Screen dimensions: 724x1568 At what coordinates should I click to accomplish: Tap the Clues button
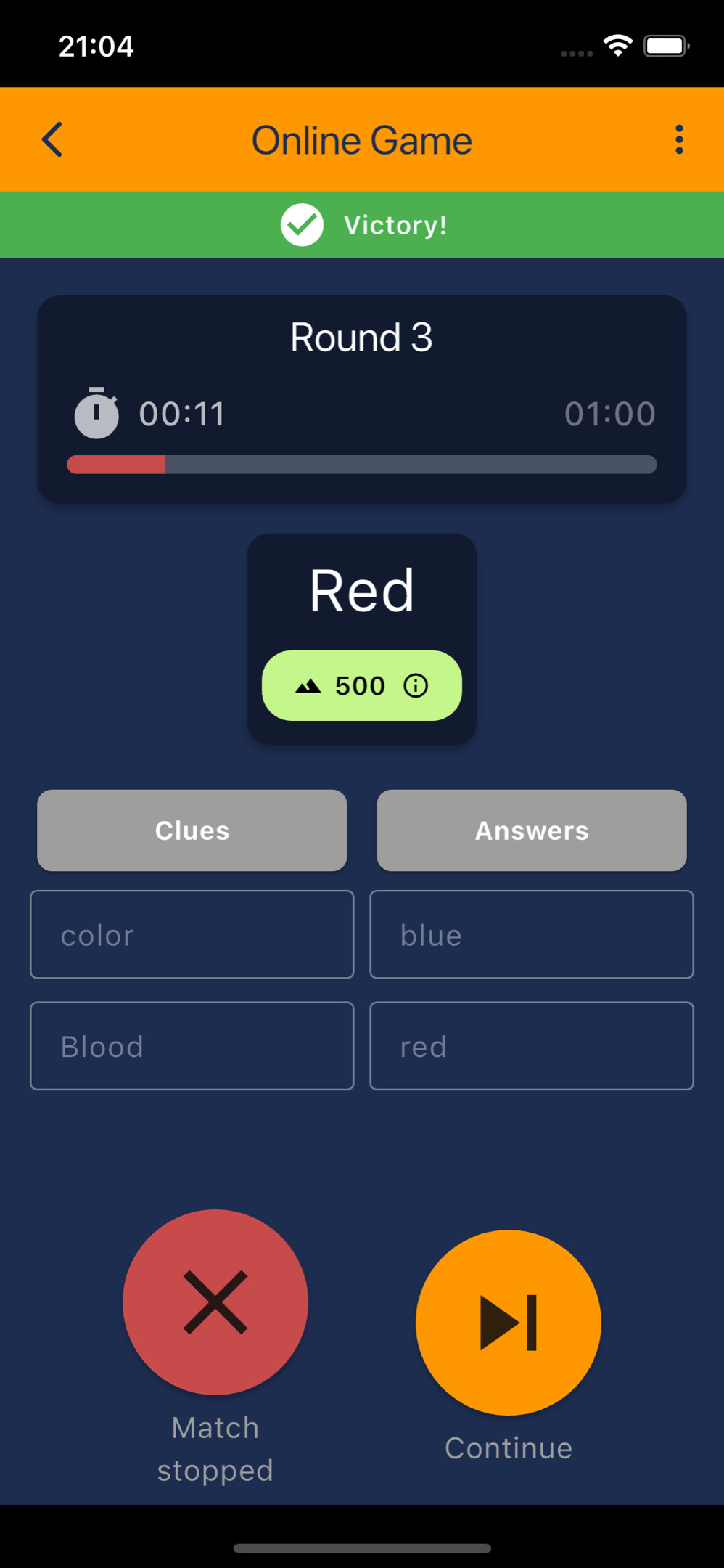192,830
